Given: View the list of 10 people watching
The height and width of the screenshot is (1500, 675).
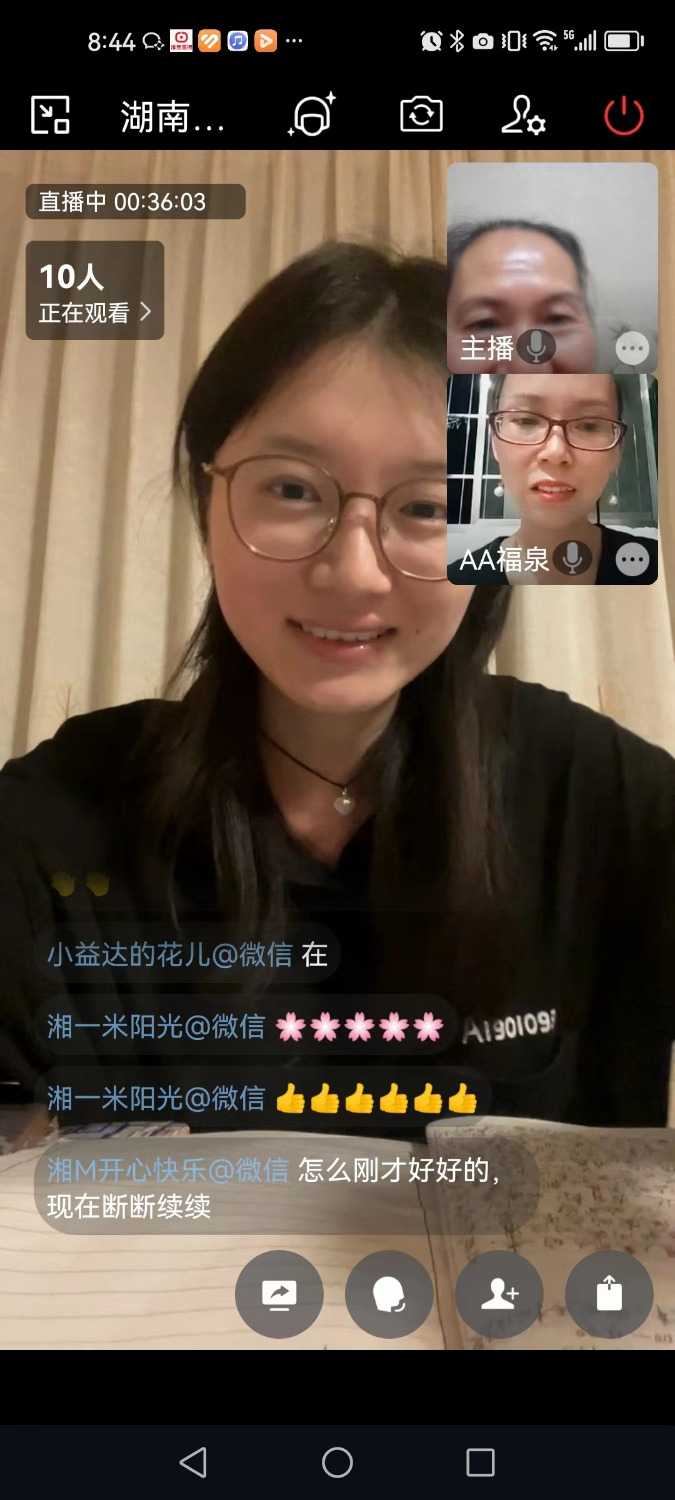Looking at the screenshot, I should point(95,290).
